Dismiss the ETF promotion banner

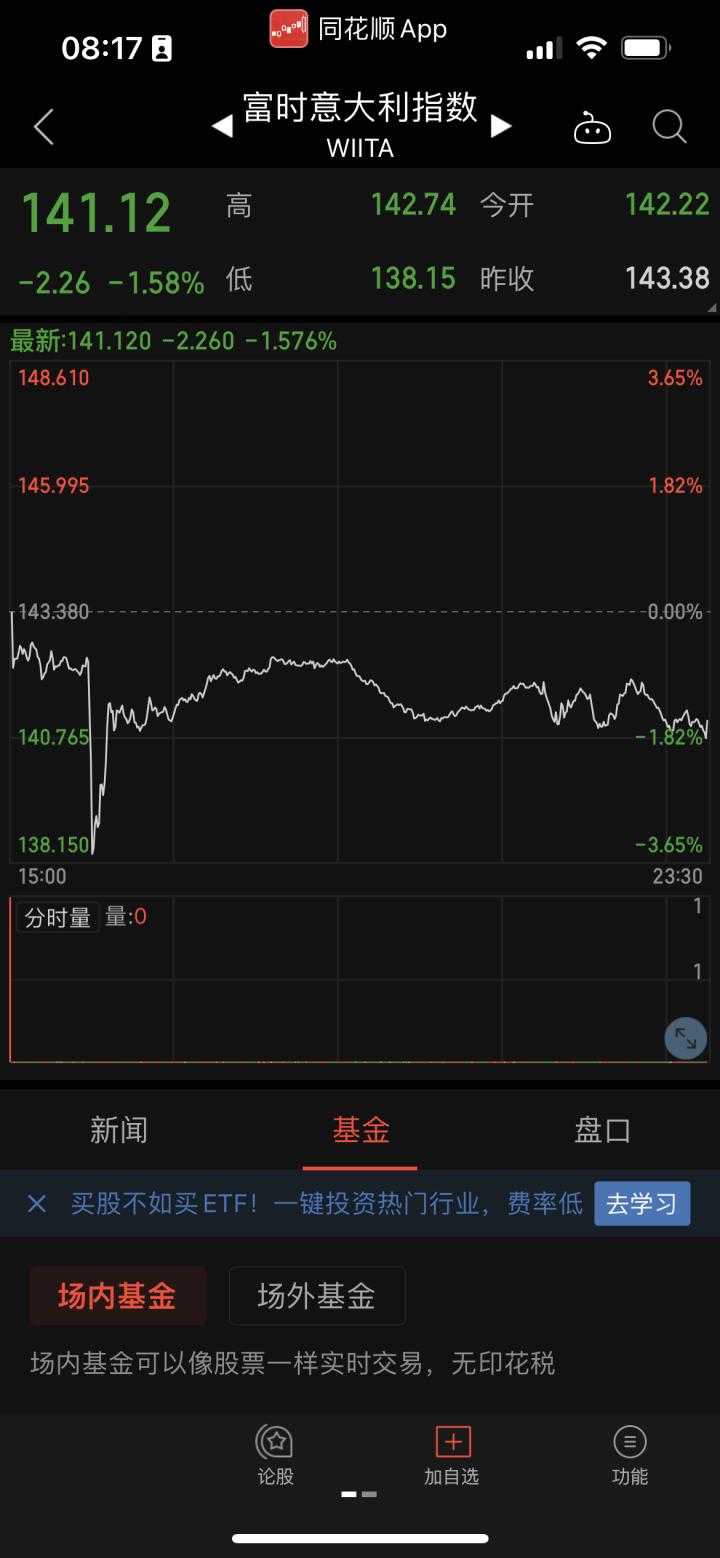37,1203
